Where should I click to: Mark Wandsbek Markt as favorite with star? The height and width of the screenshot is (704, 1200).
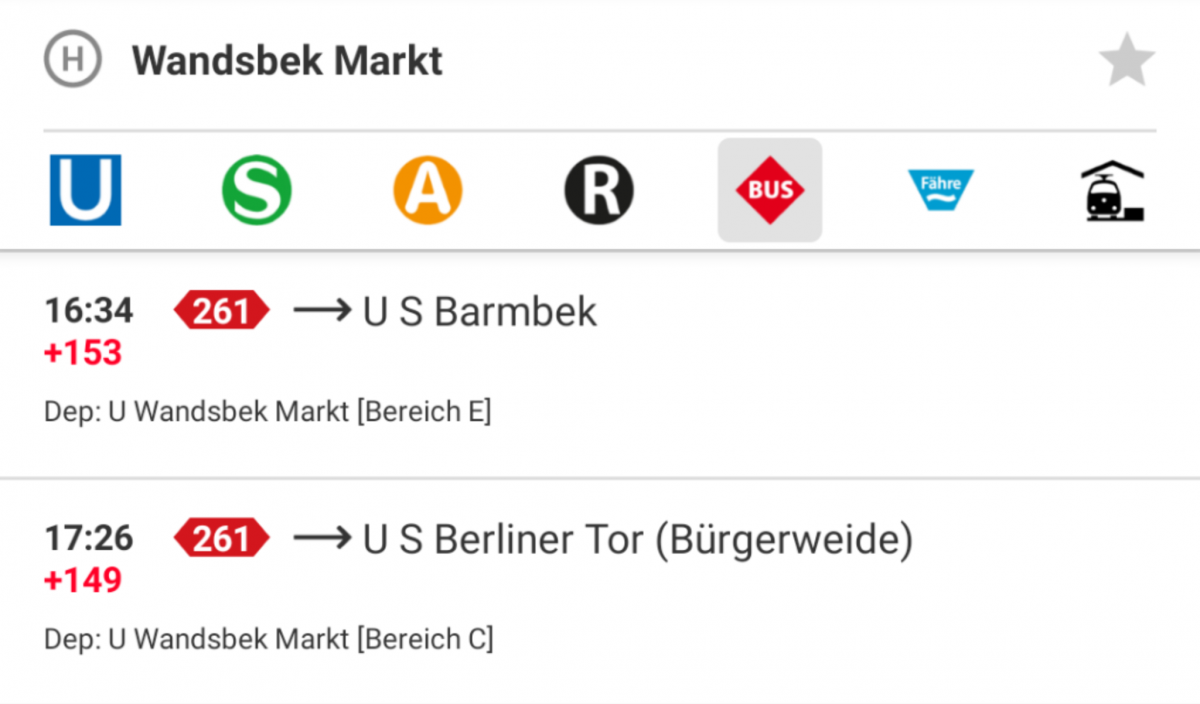(x=1127, y=60)
